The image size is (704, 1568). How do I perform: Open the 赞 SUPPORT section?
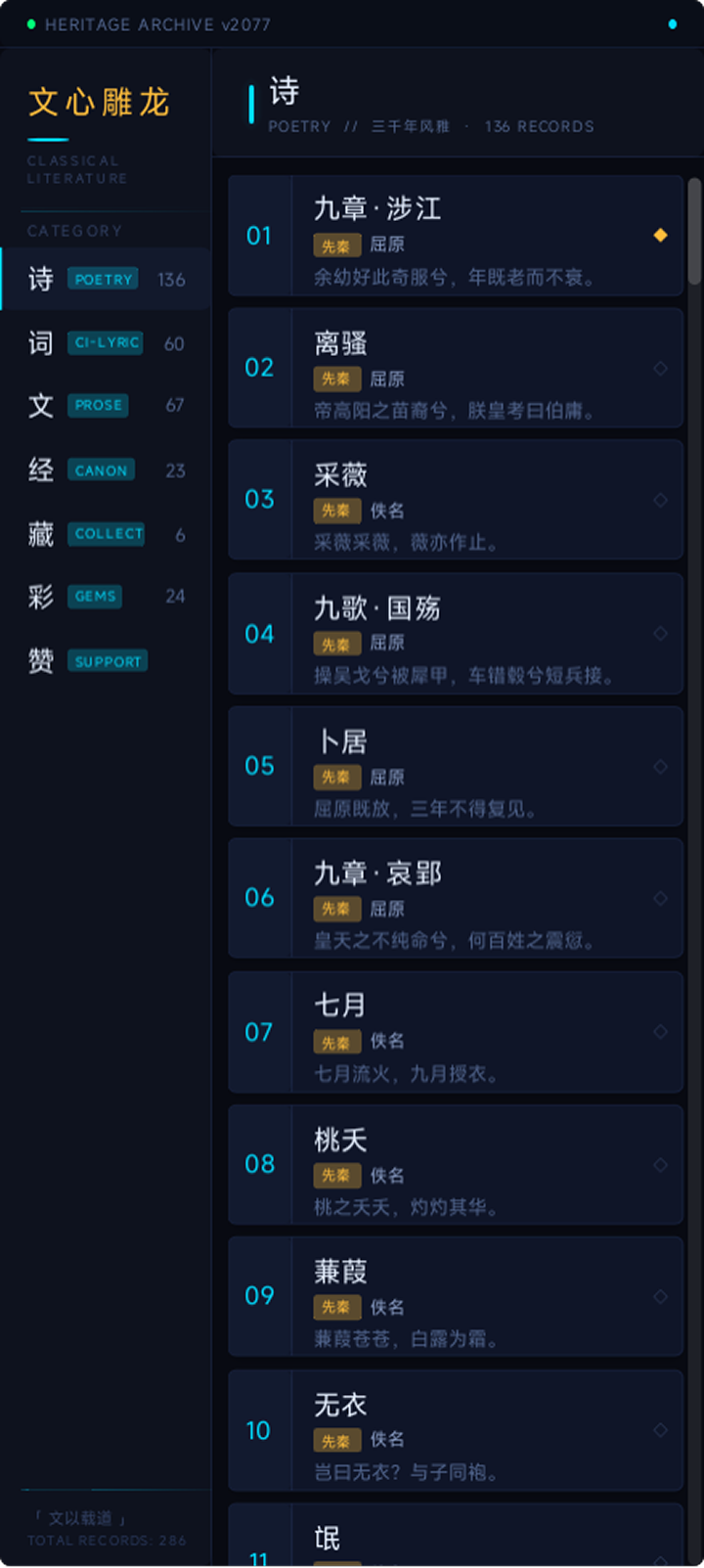[106, 661]
